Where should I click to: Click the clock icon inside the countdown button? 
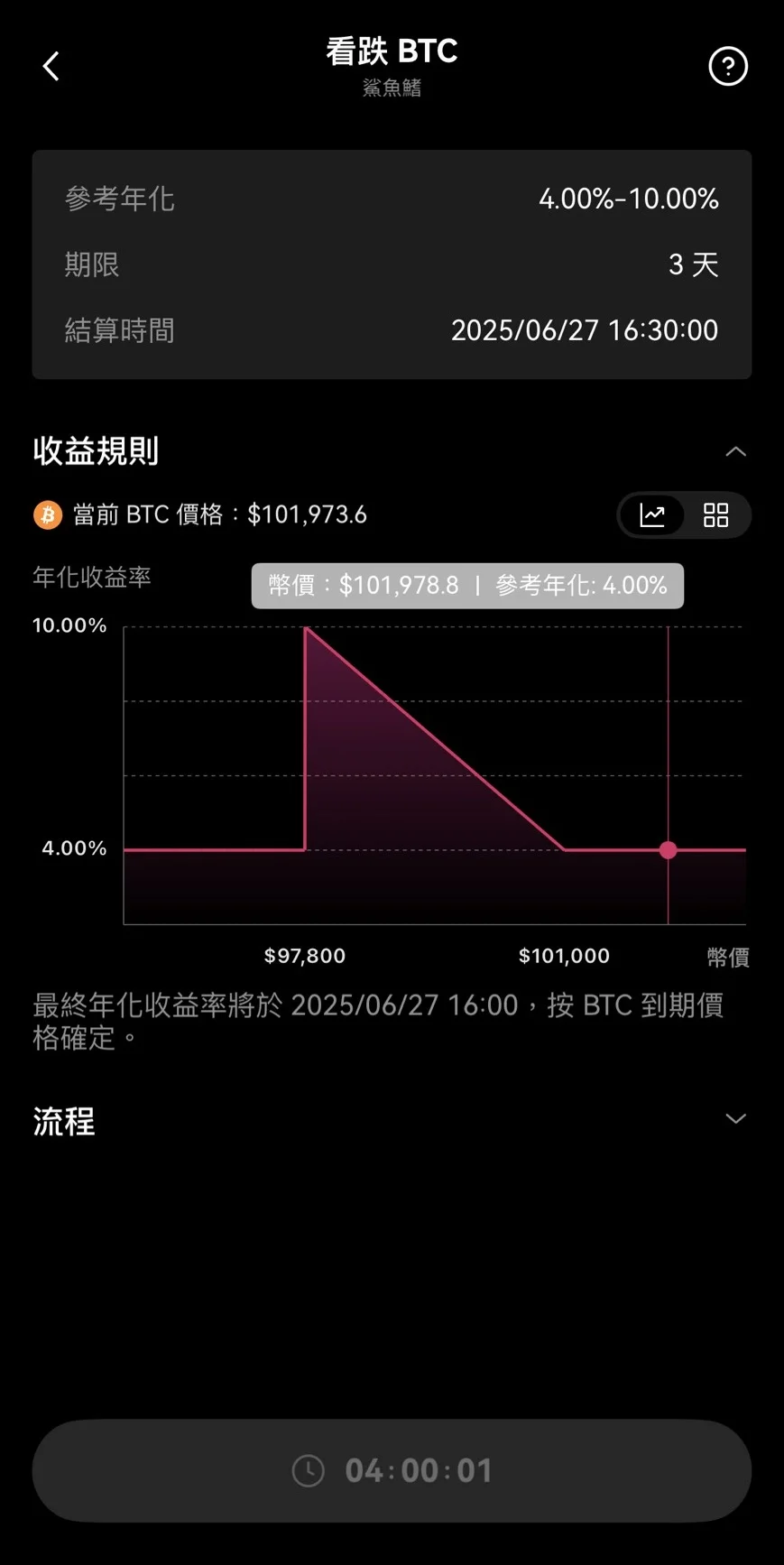[x=308, y=1469]
